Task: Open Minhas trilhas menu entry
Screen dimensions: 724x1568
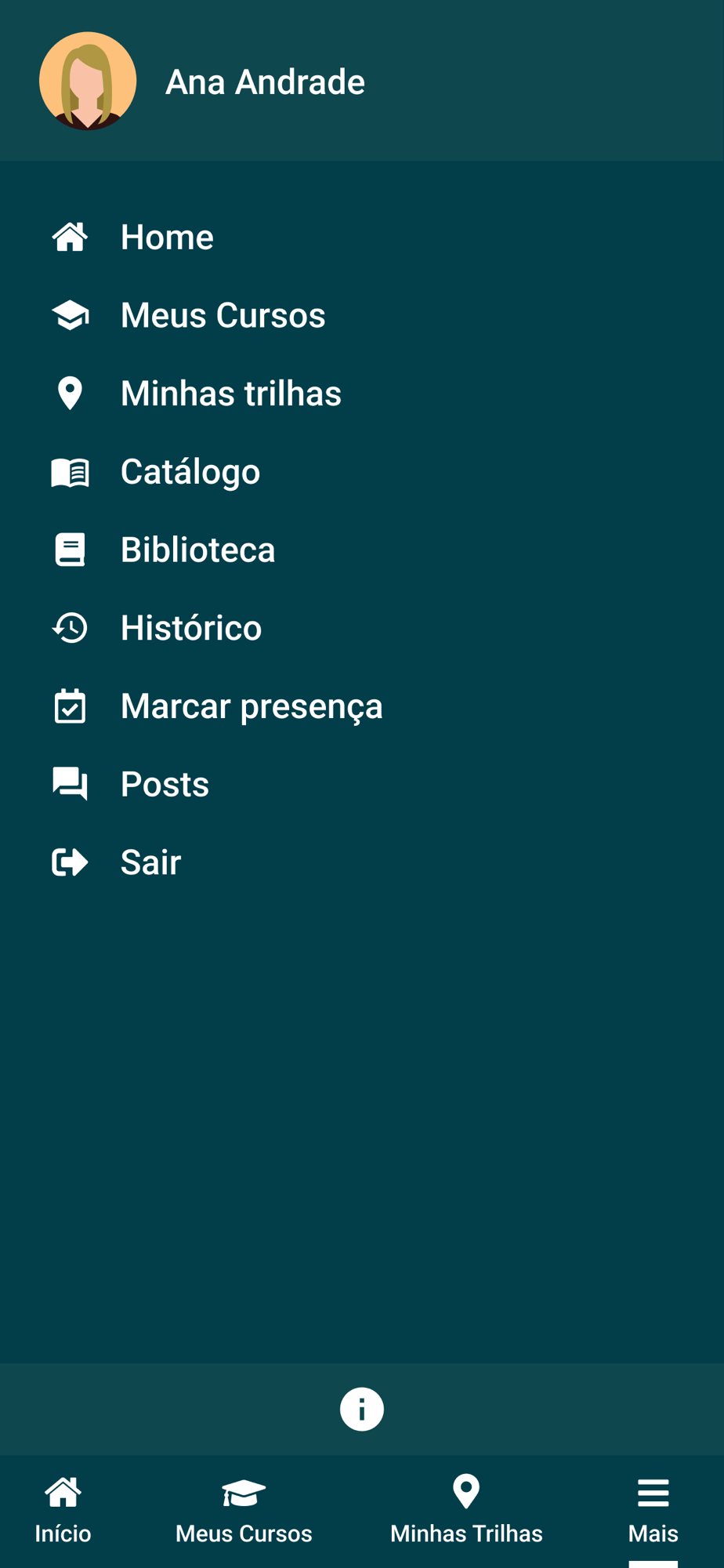Action: coord(230,394)
